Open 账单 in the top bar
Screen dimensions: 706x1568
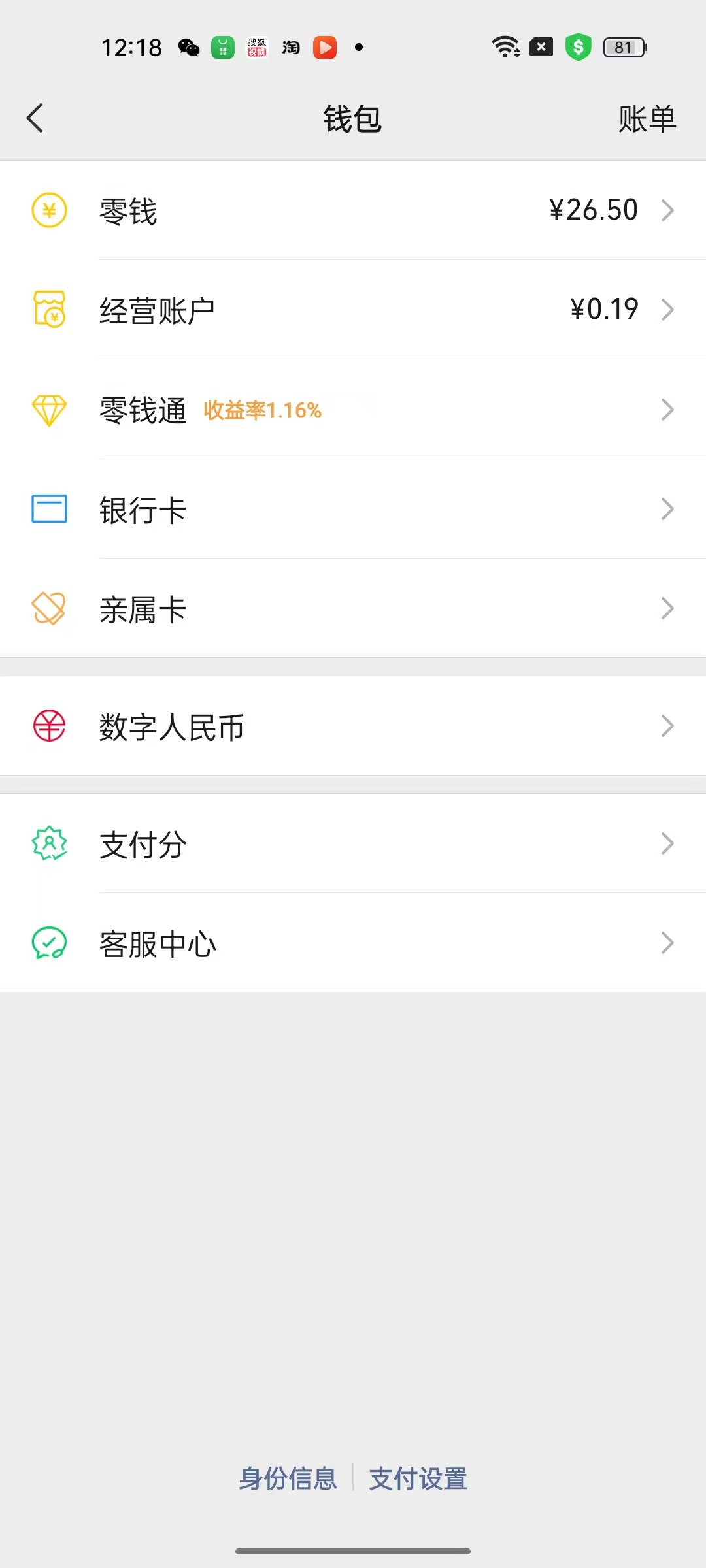coord(647,119)
